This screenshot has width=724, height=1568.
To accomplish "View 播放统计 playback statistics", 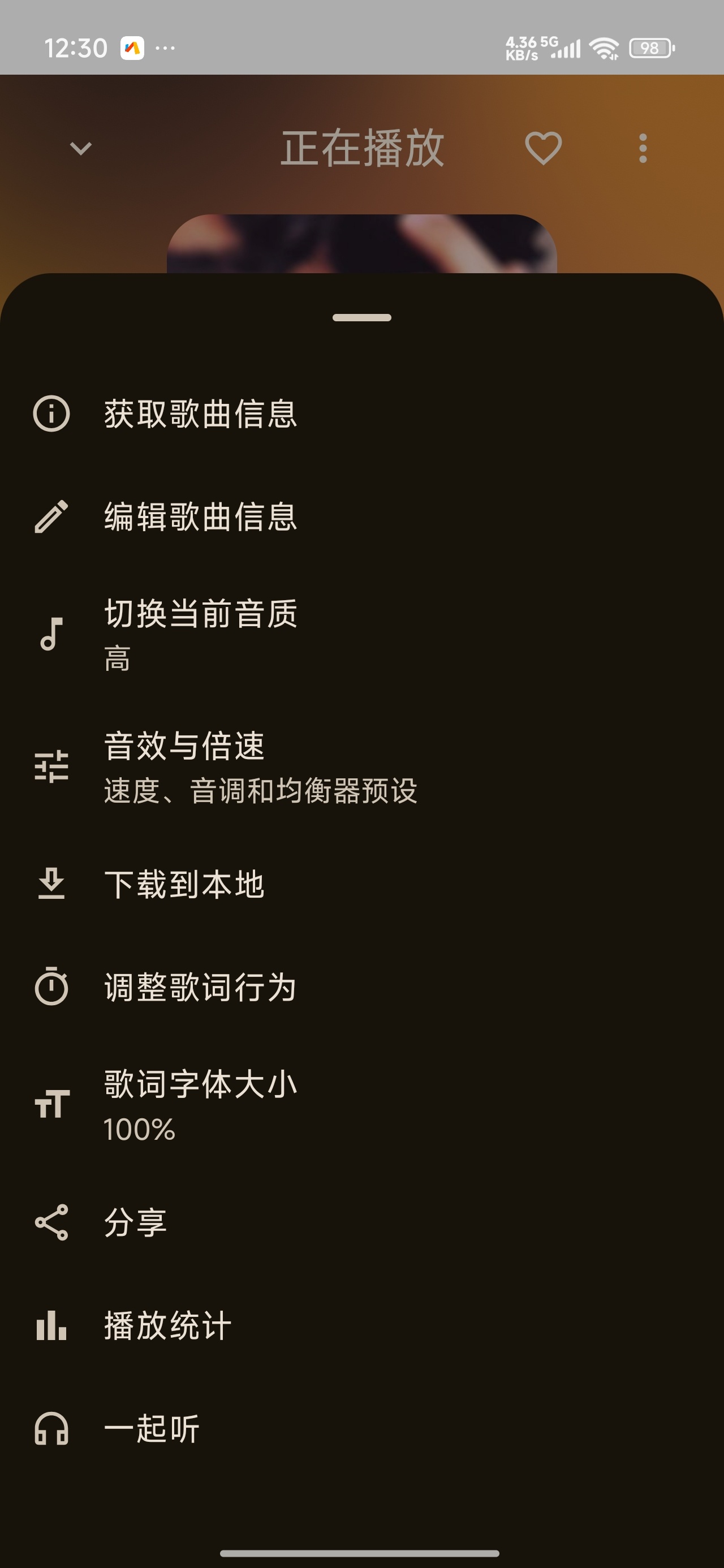I will 361,1325.
